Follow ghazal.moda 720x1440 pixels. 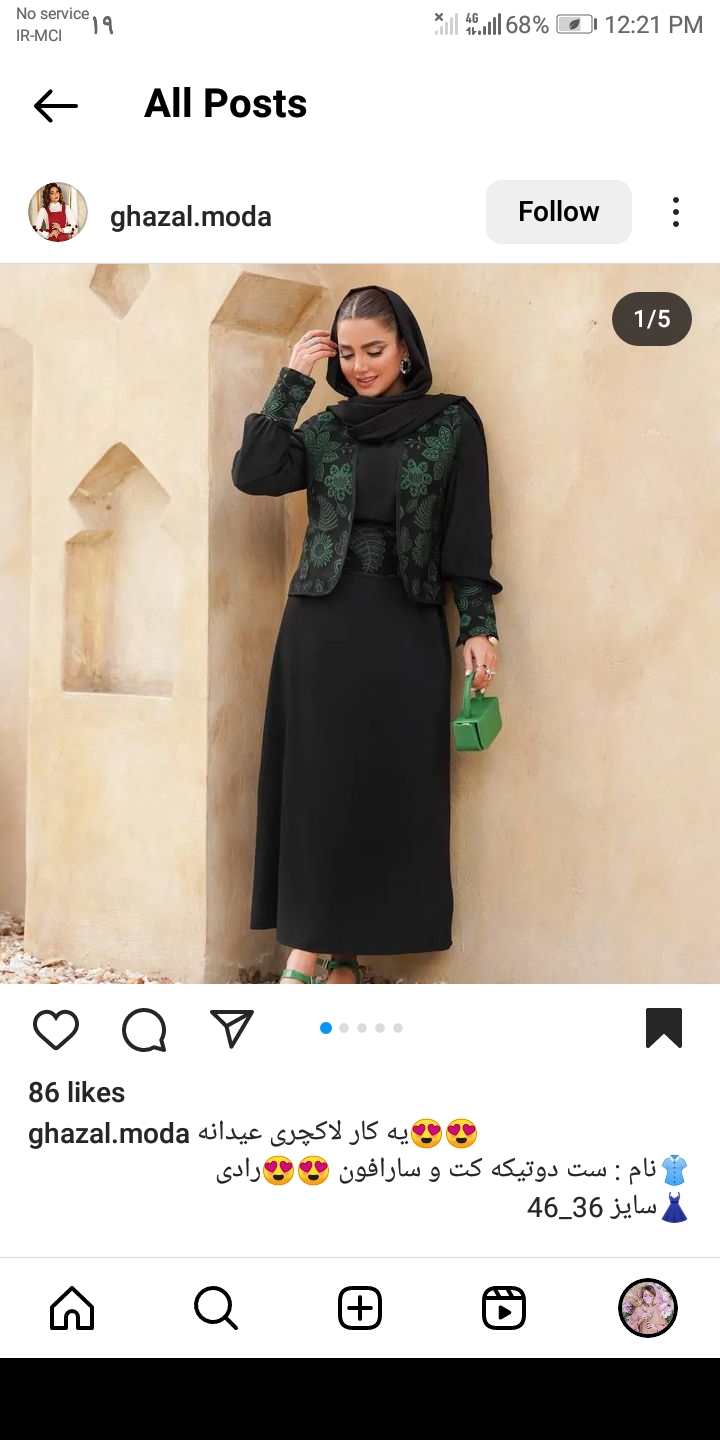[558, 212]
